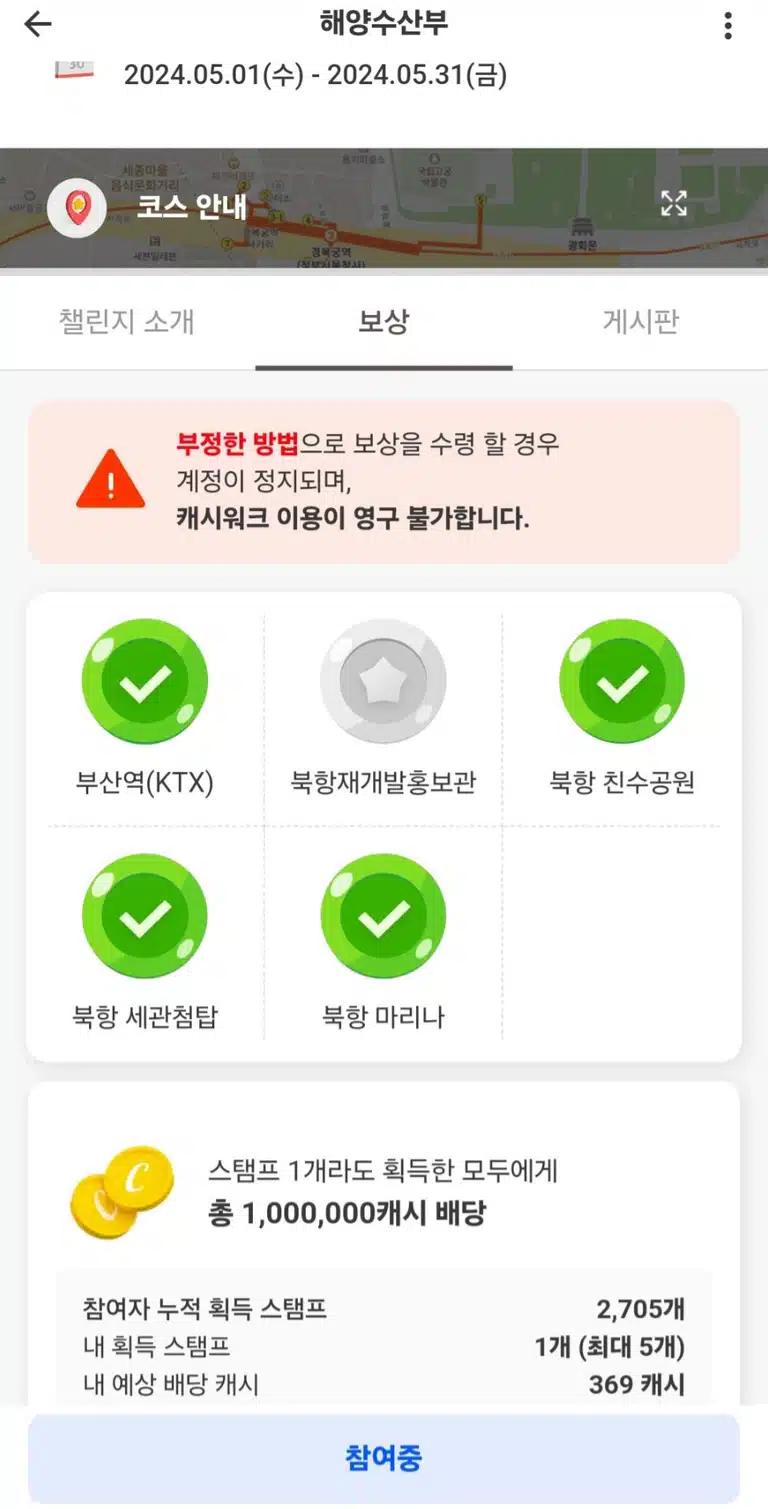Open the three-dot overflow menu

(728, 26)
